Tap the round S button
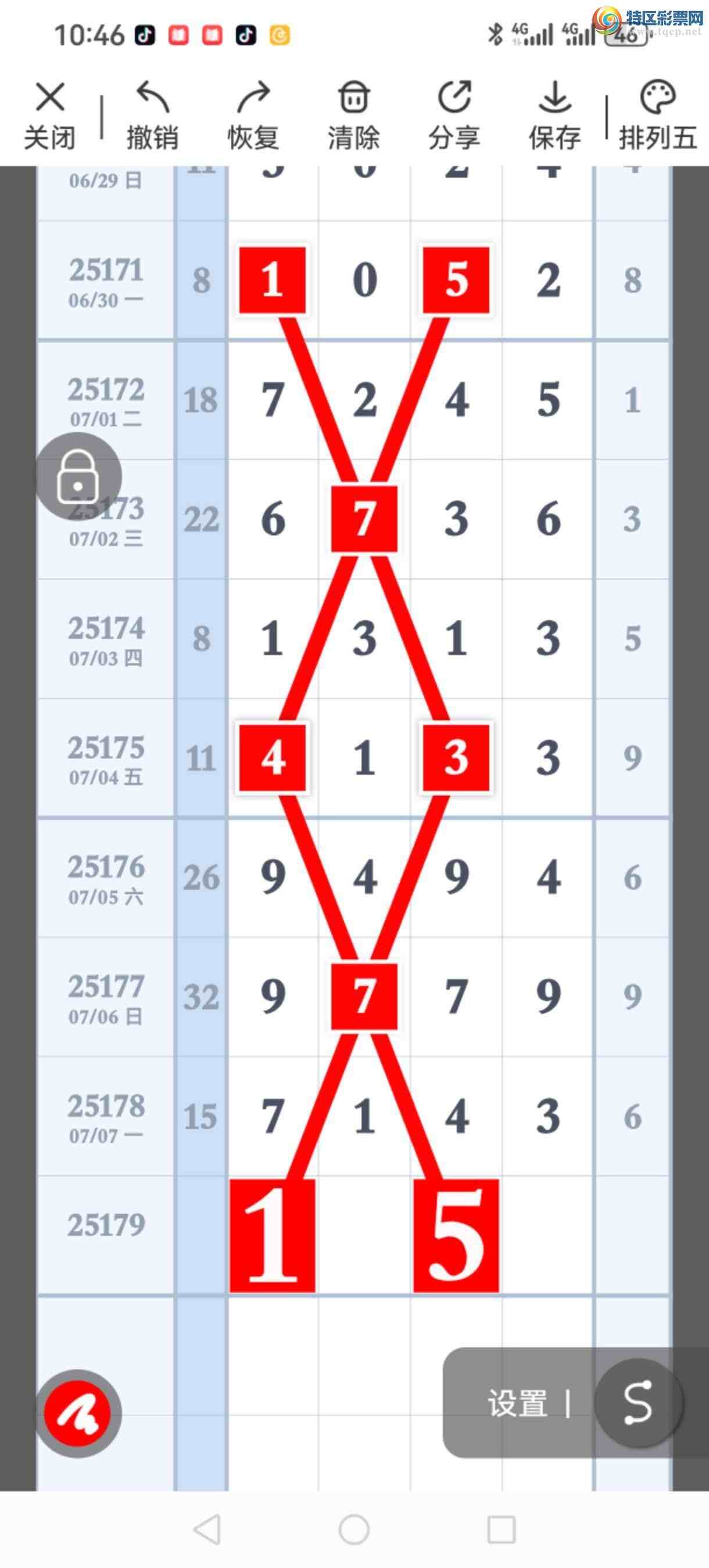709x1568 pixels. click(638, 1402)
